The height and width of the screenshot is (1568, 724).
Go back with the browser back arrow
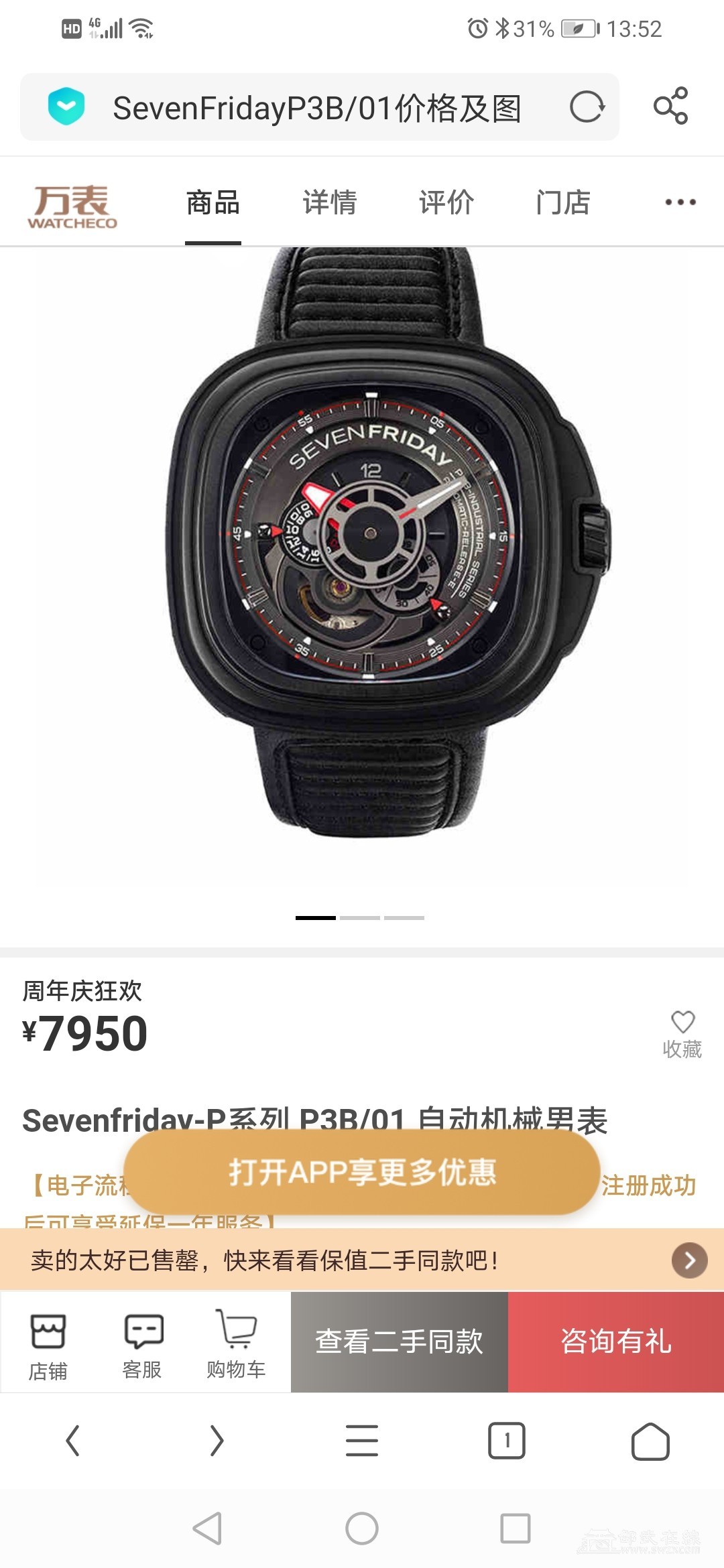tap(73, 1441)
